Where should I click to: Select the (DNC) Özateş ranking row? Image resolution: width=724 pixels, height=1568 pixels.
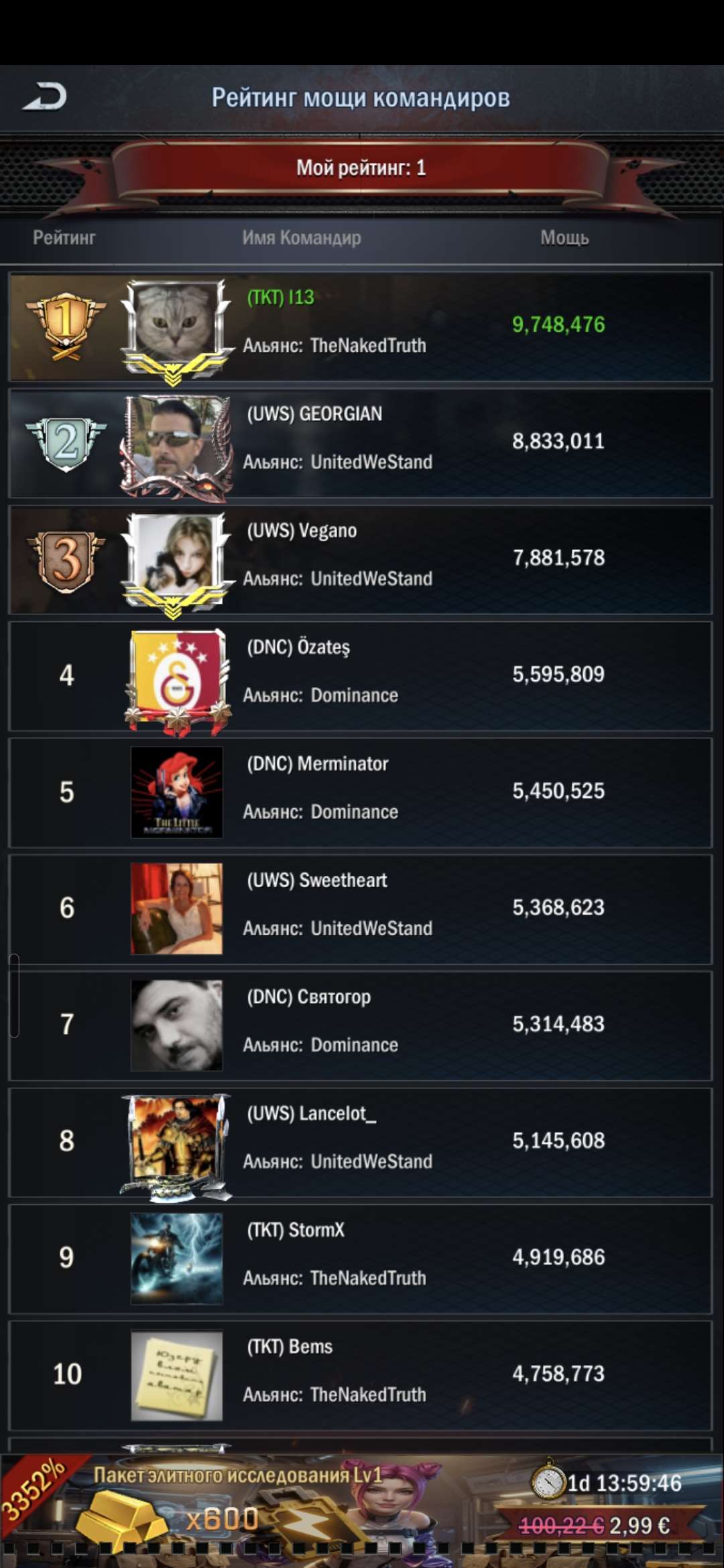point(361,676)
